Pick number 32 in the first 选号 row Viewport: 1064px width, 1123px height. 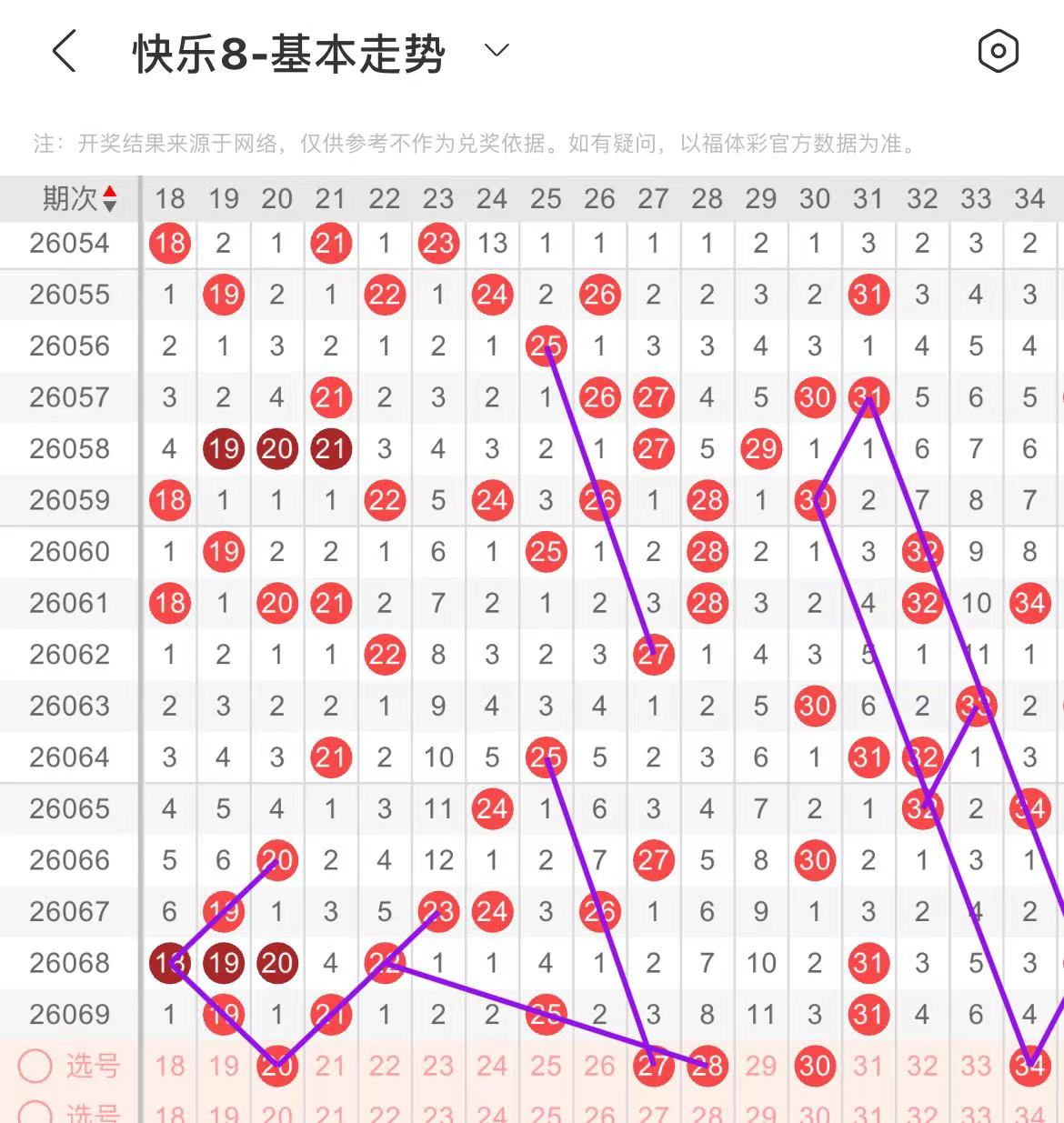[x=922, y=1066]
